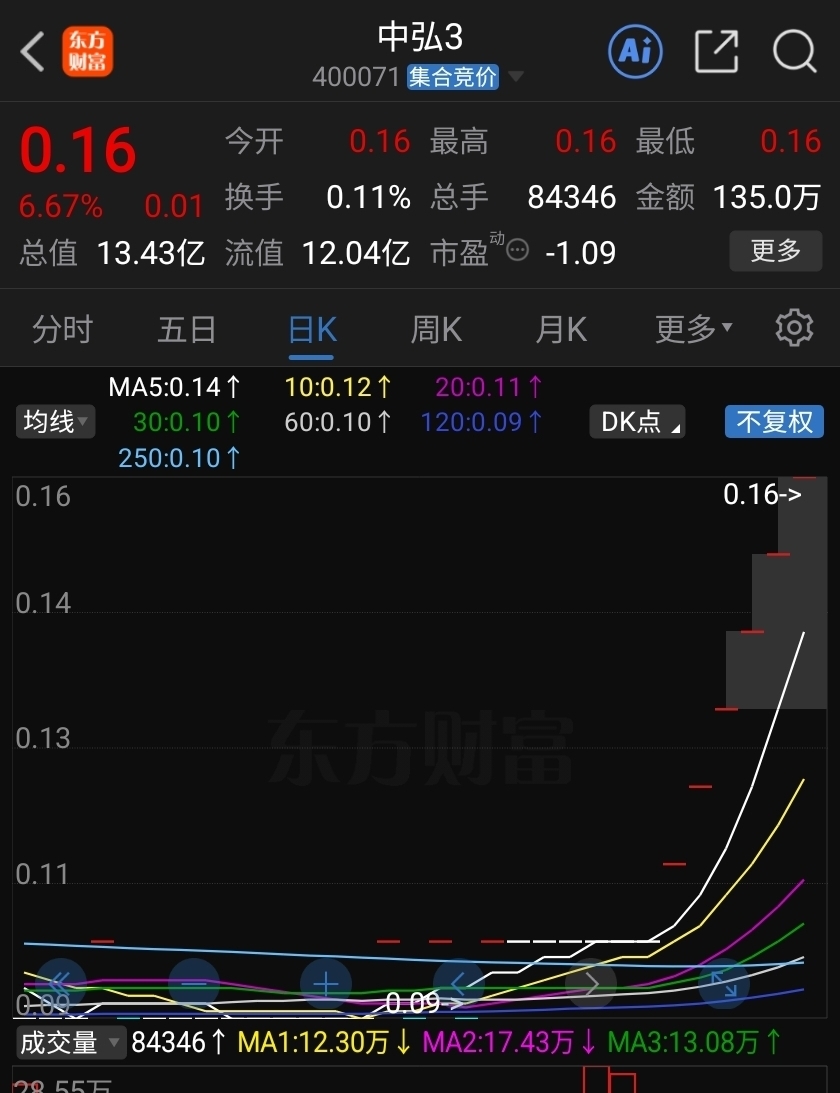Go back using the top-left arrow
Image resolution: width=840 pixels, height=1093 pixels.
click(32, 51)
